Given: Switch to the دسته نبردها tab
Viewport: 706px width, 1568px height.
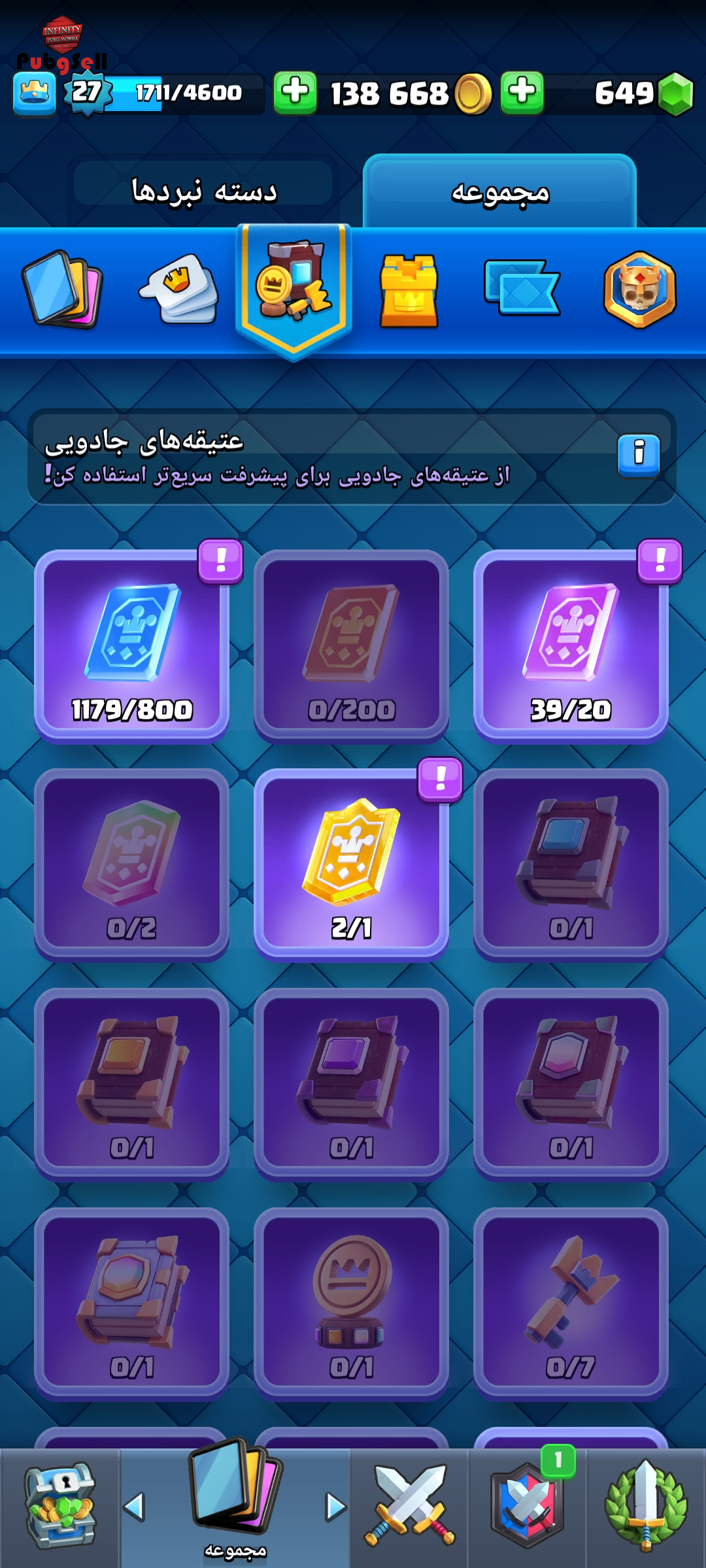Looking at the screenshot, I should point(203,191).
